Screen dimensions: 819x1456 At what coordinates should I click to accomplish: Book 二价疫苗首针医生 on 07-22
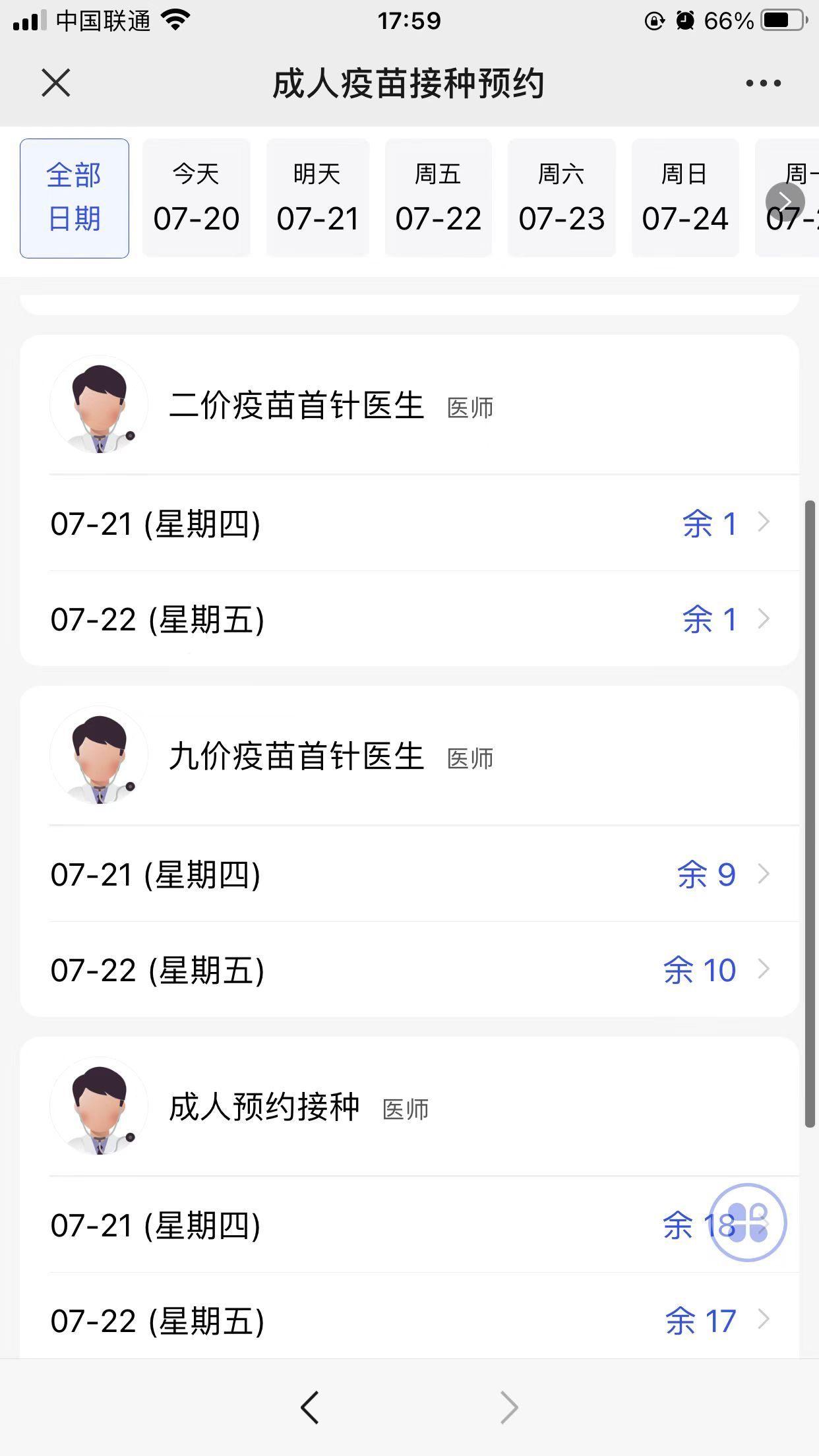409,619
